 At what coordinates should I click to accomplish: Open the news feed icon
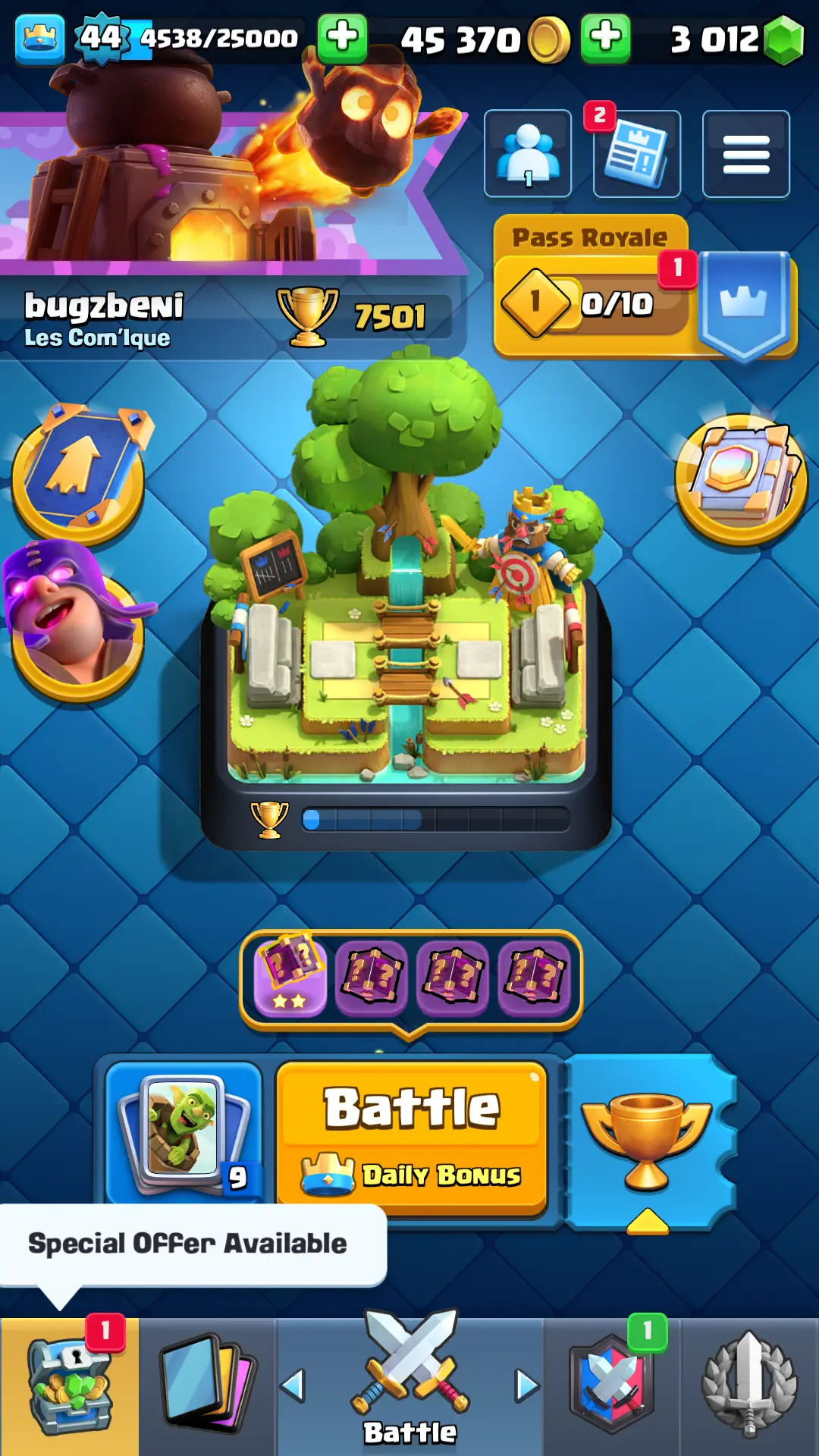[x=637, y=154]
